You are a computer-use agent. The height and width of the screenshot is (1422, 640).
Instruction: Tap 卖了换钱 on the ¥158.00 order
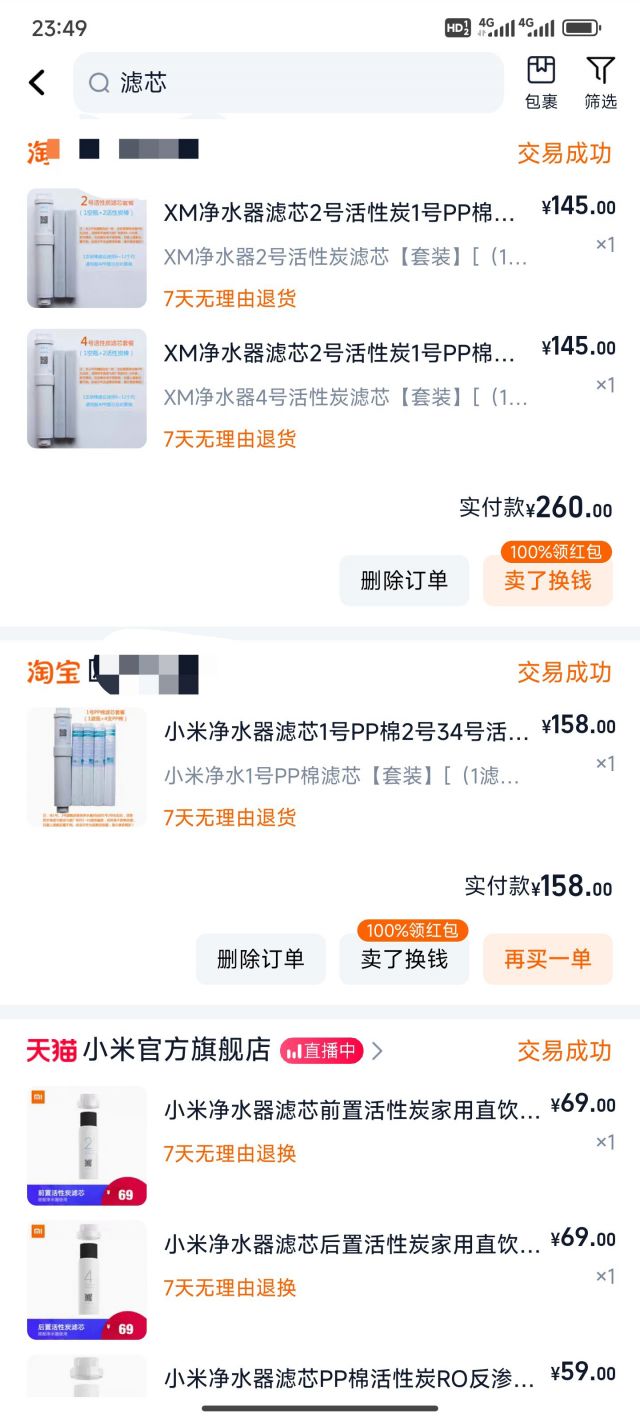click(404, 959)
